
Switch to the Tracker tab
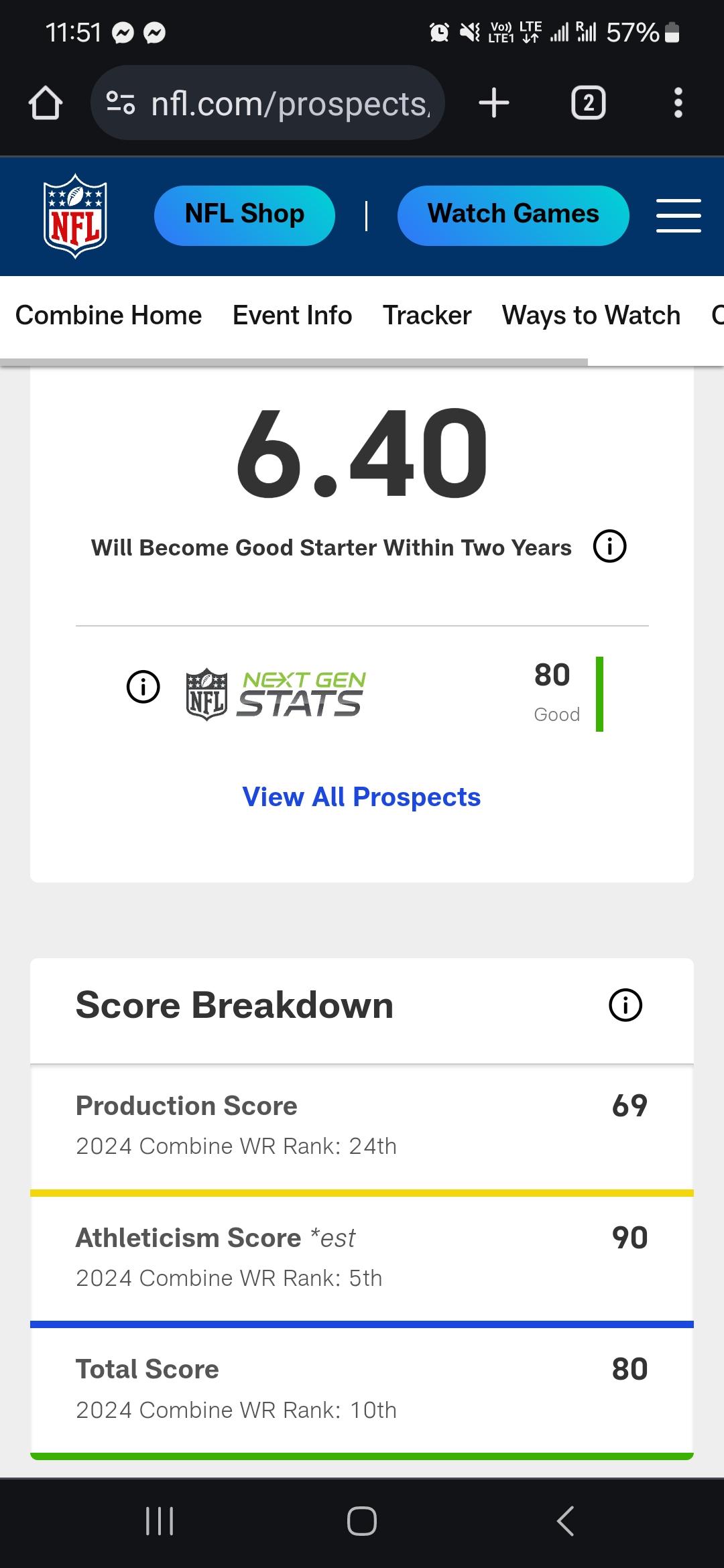427,316
